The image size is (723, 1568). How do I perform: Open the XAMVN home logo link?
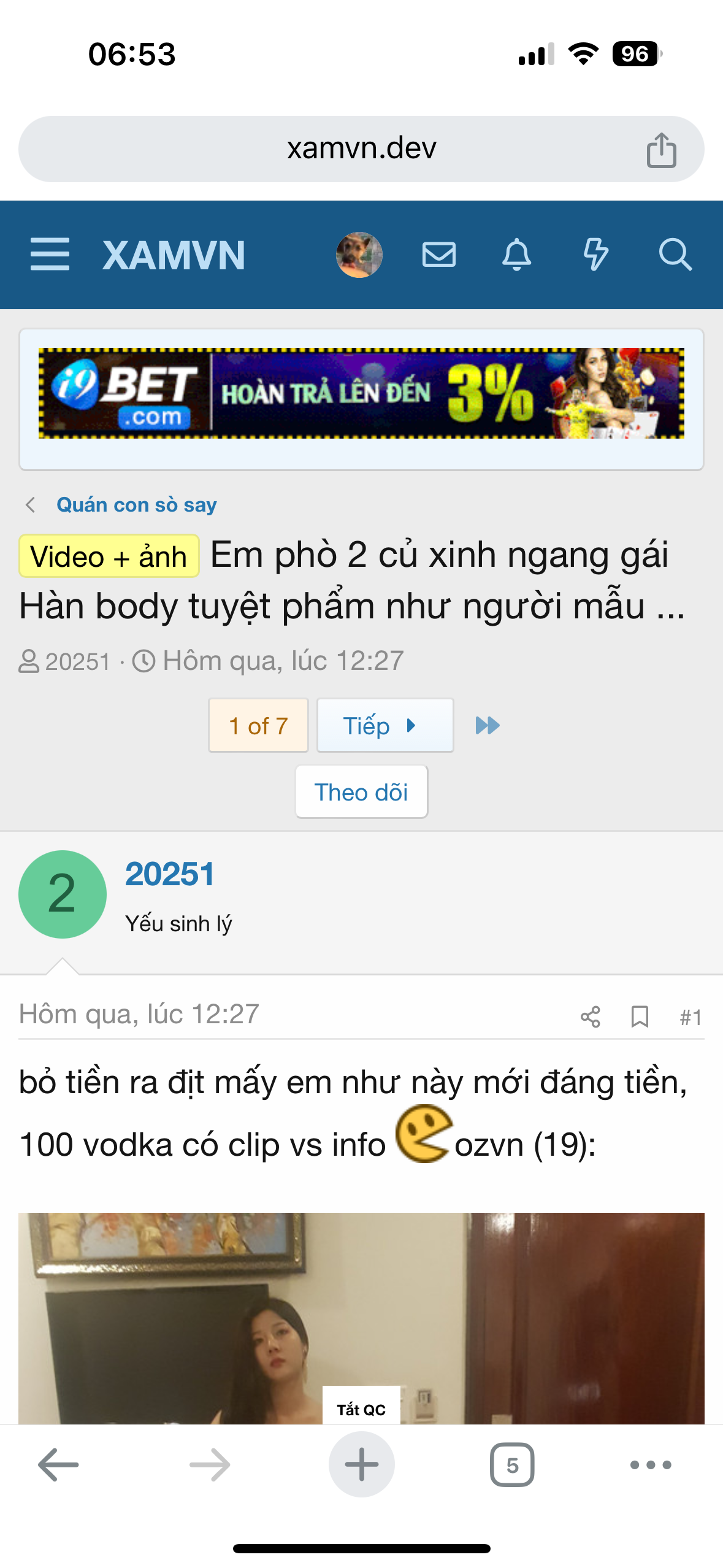point(174,255)
